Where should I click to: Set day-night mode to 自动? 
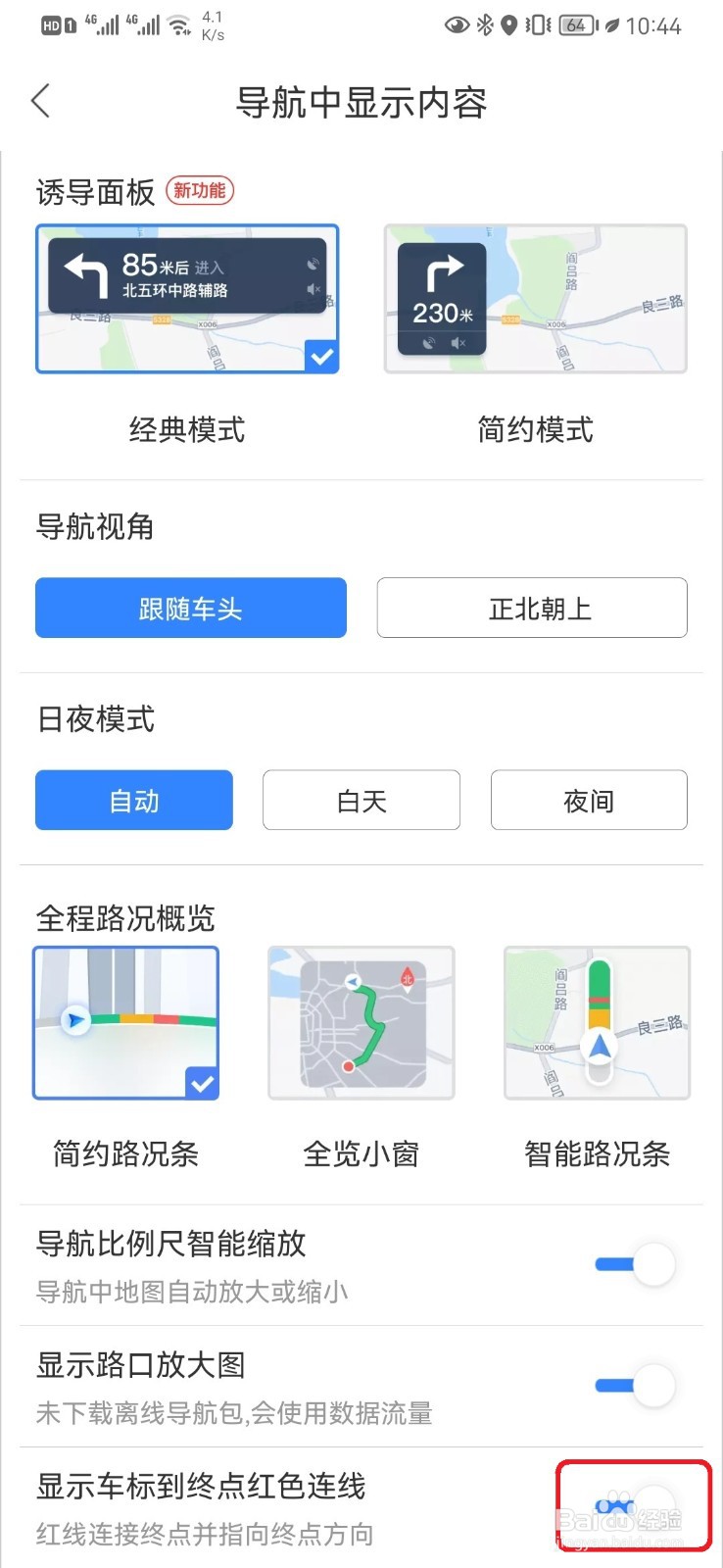click(134, 801)
